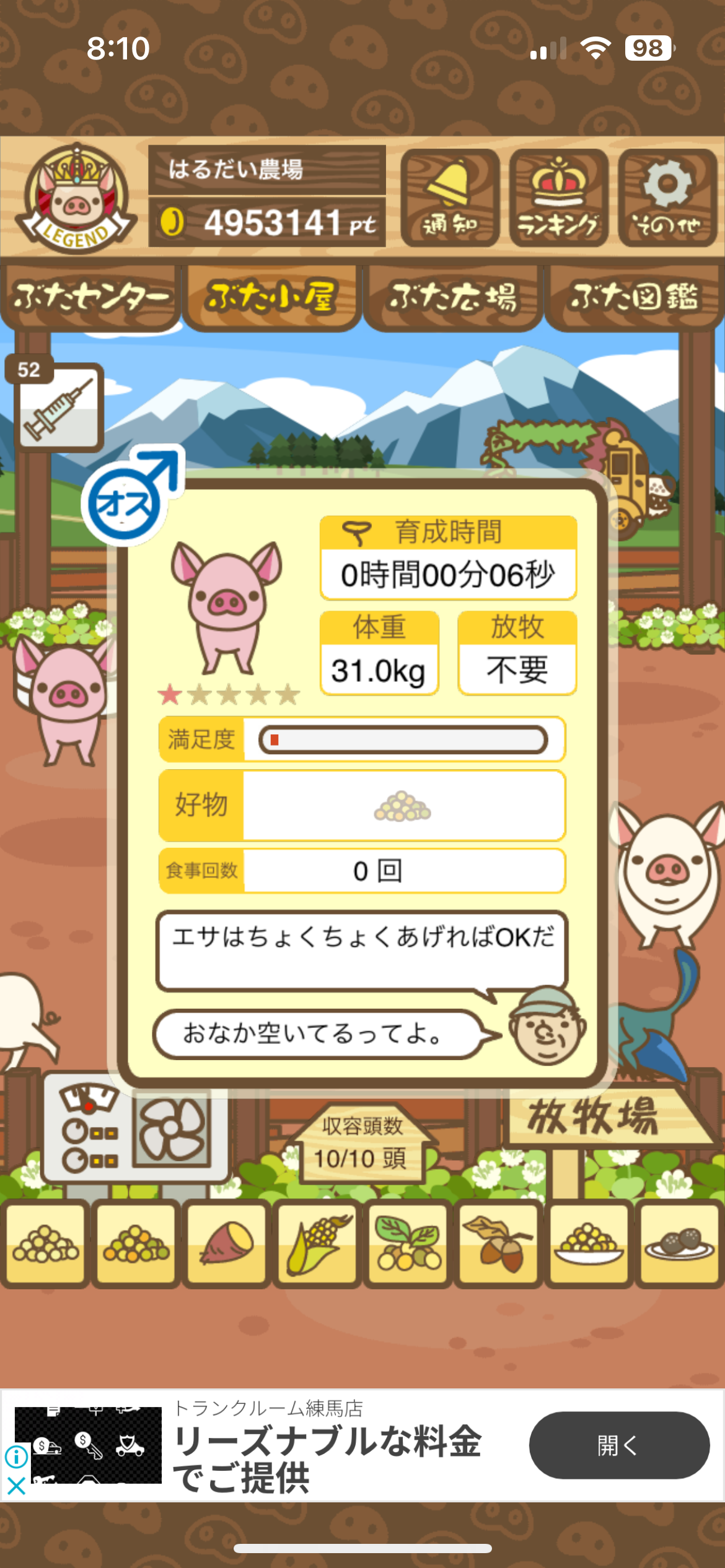Choose the bowl of yellow feed
The width and height of the screenshot is (725, 1568).
point(589,1244)
